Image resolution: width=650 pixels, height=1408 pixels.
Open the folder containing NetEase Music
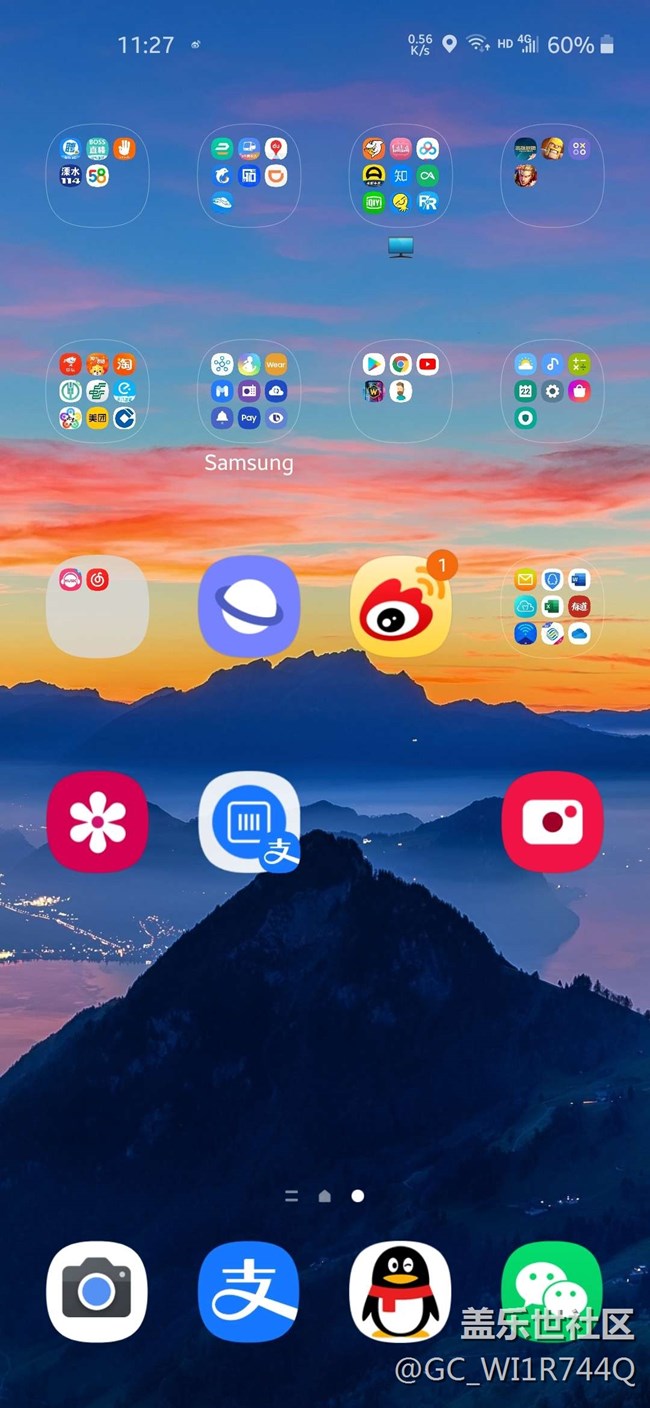(97, 607)
